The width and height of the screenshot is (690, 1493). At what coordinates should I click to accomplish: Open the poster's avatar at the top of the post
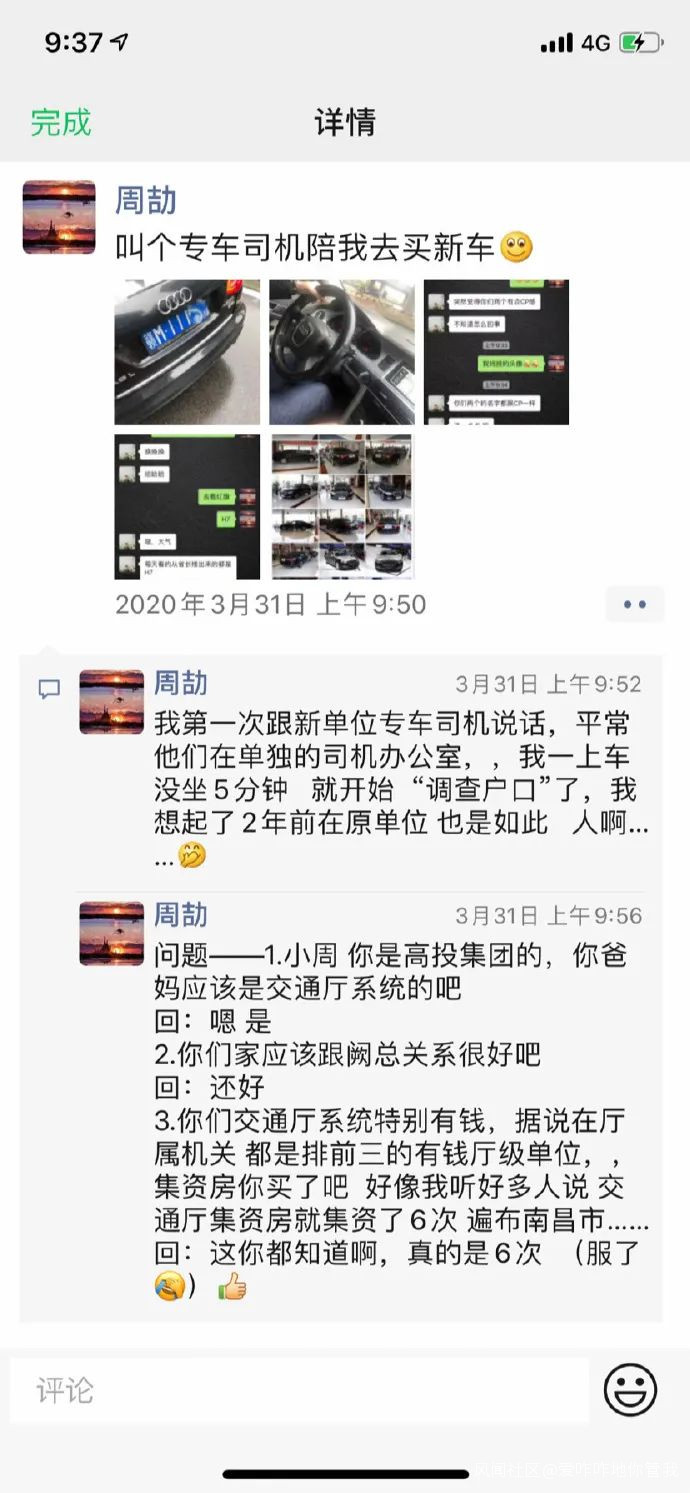tap(59, 218)
